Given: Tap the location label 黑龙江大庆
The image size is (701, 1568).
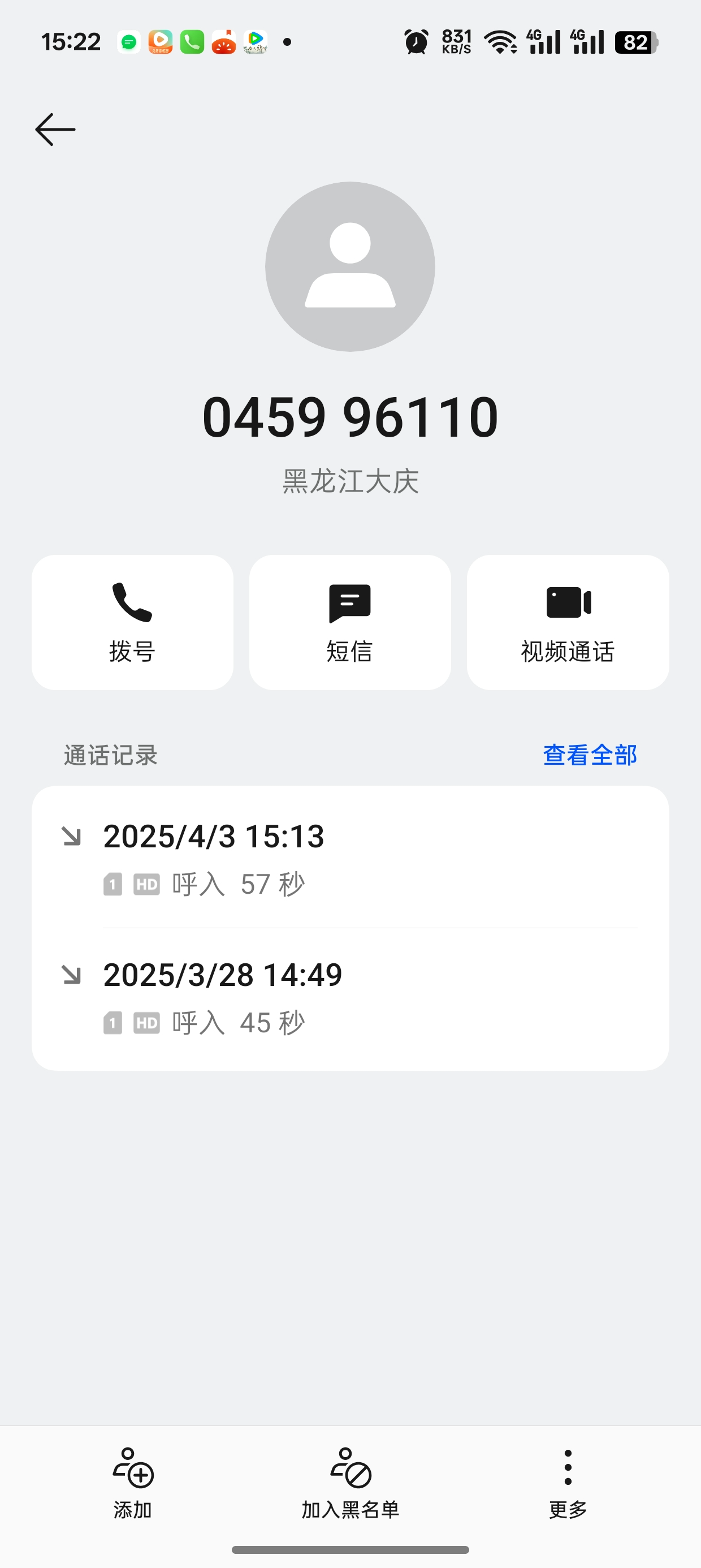Looking at the screenshot, I should tap(351, 480).
